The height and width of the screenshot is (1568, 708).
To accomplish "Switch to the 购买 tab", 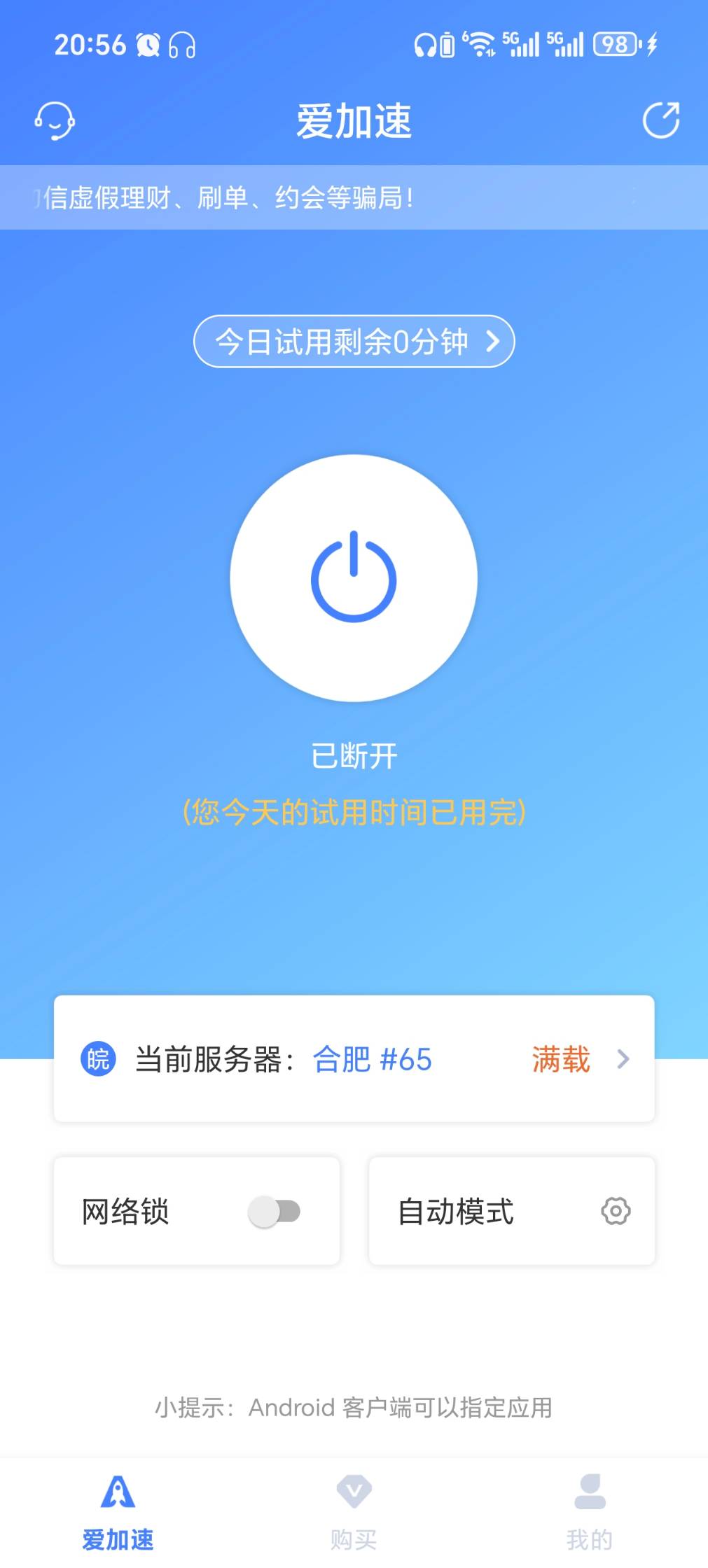I will (354, 1512).
